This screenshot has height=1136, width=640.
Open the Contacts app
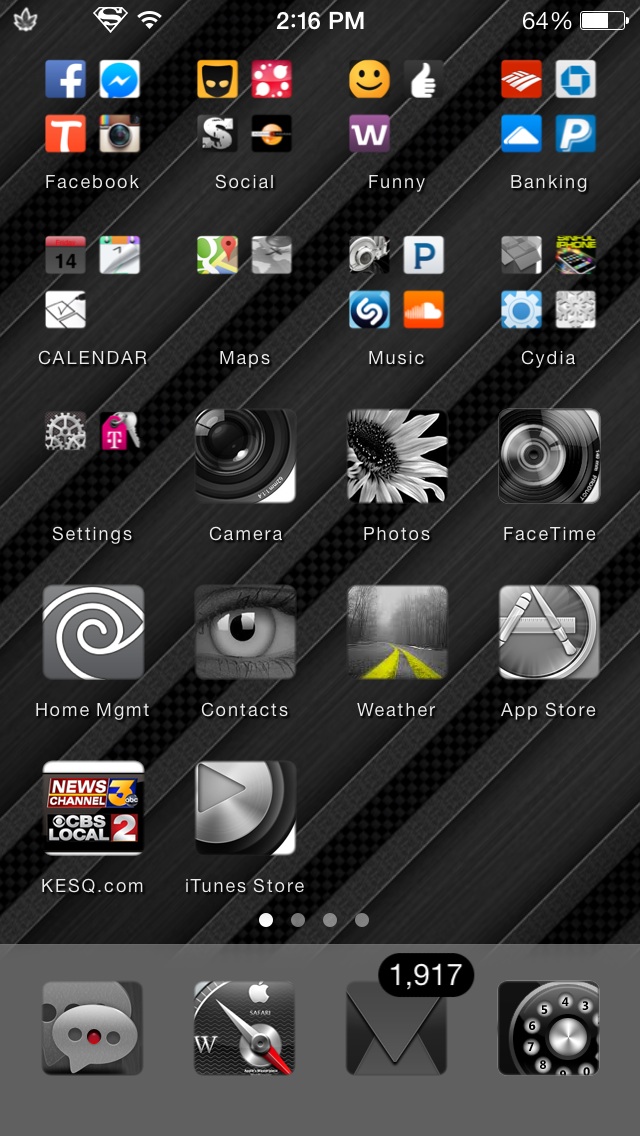point(245,632)
